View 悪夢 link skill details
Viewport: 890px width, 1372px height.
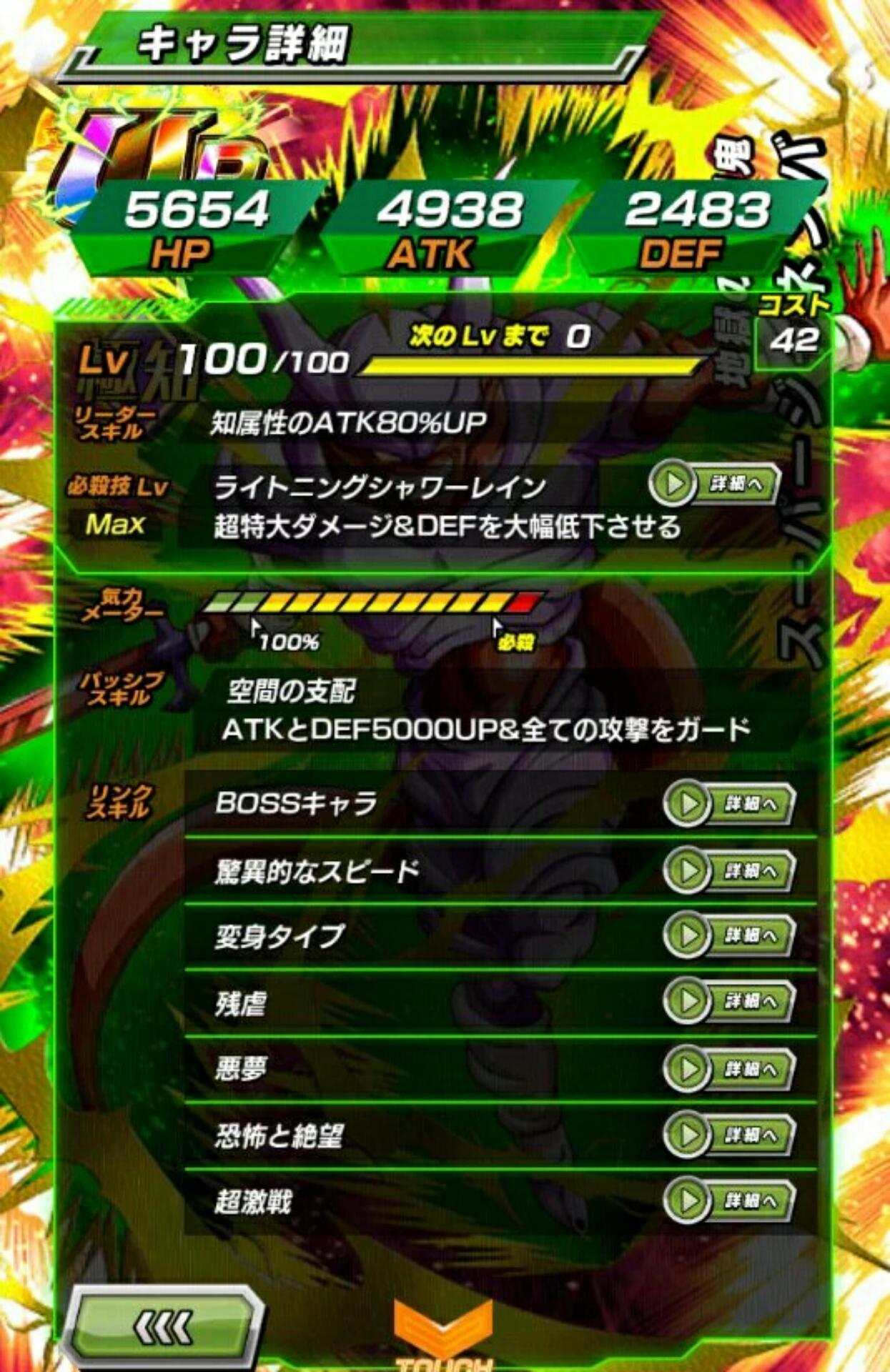pyautogui.click(x=729, y=1068)
